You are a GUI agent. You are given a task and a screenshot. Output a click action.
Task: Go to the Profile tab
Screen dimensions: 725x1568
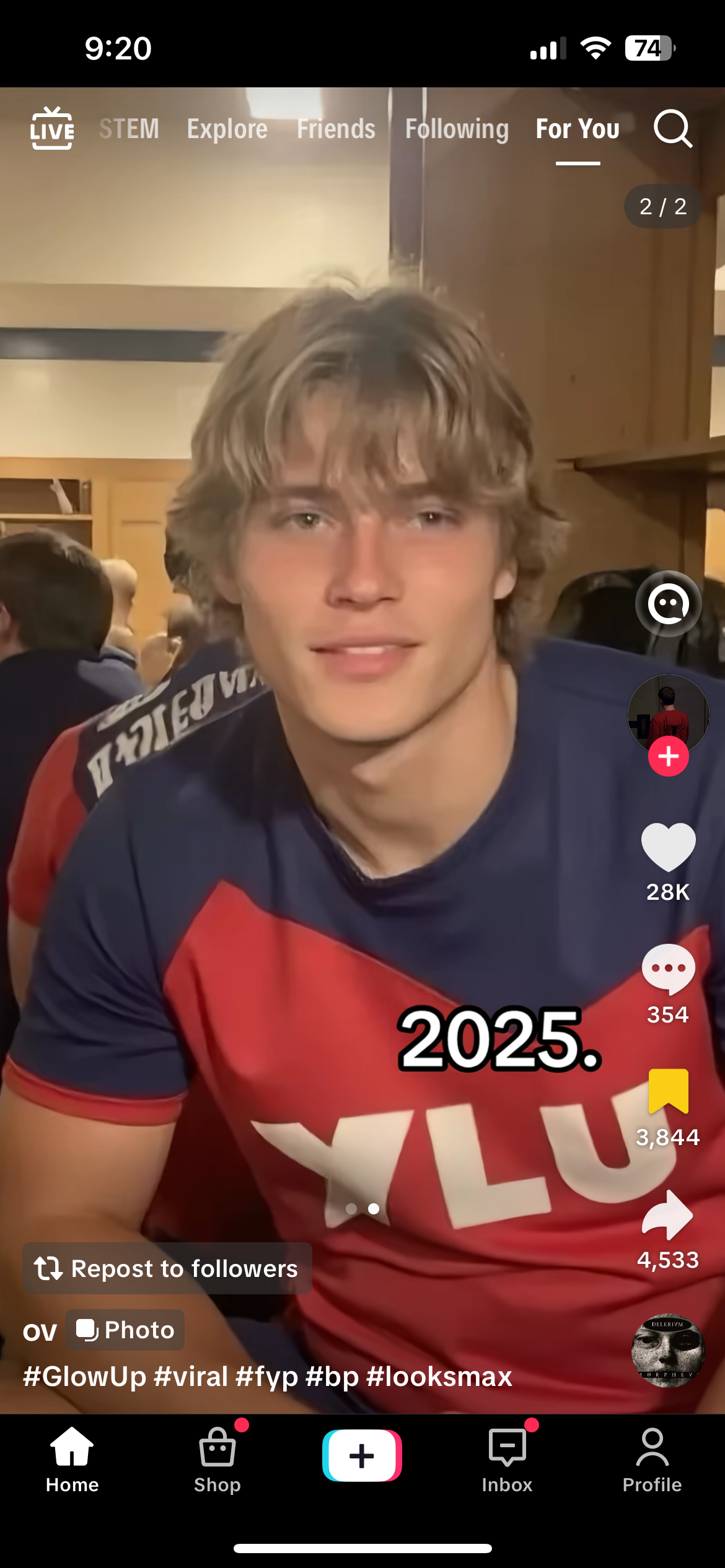[652, 1459]
